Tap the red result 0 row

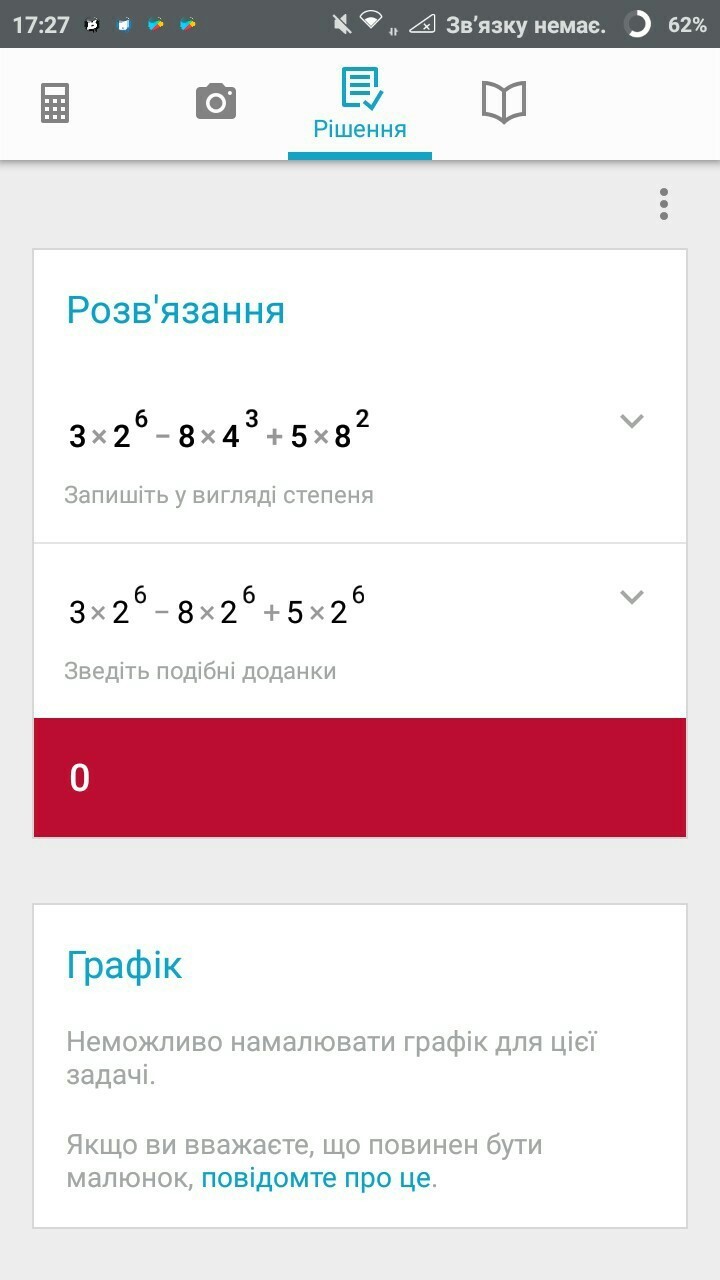coord(360,778)
